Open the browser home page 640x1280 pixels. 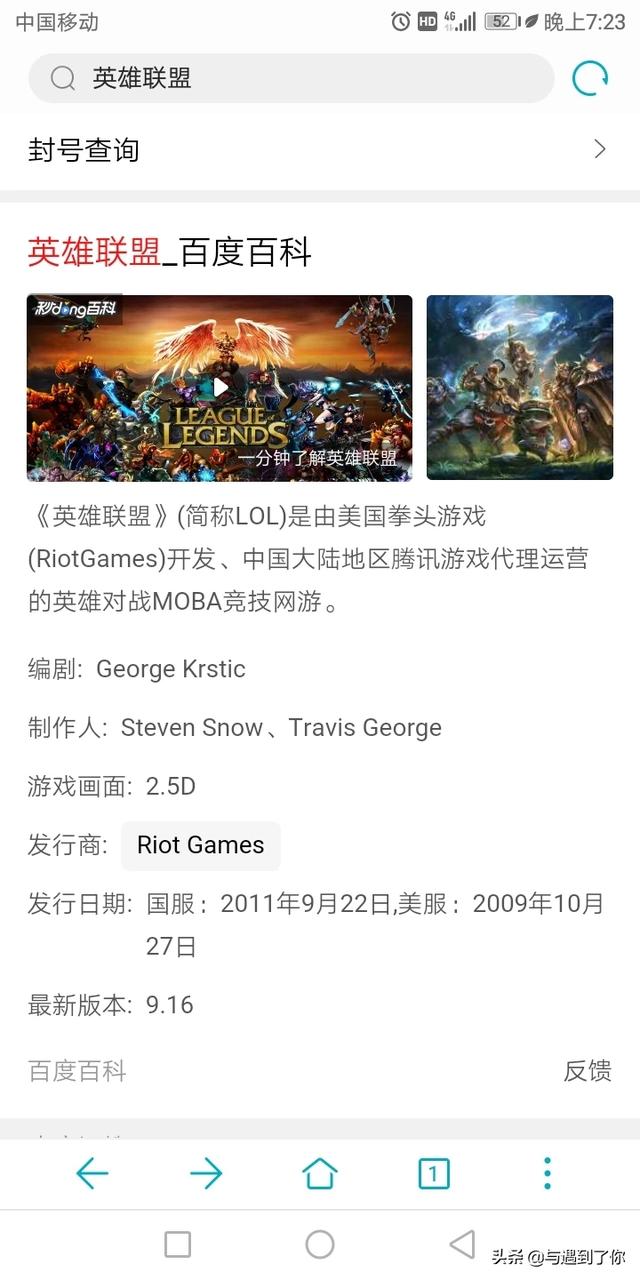(x=320, y=1173)
